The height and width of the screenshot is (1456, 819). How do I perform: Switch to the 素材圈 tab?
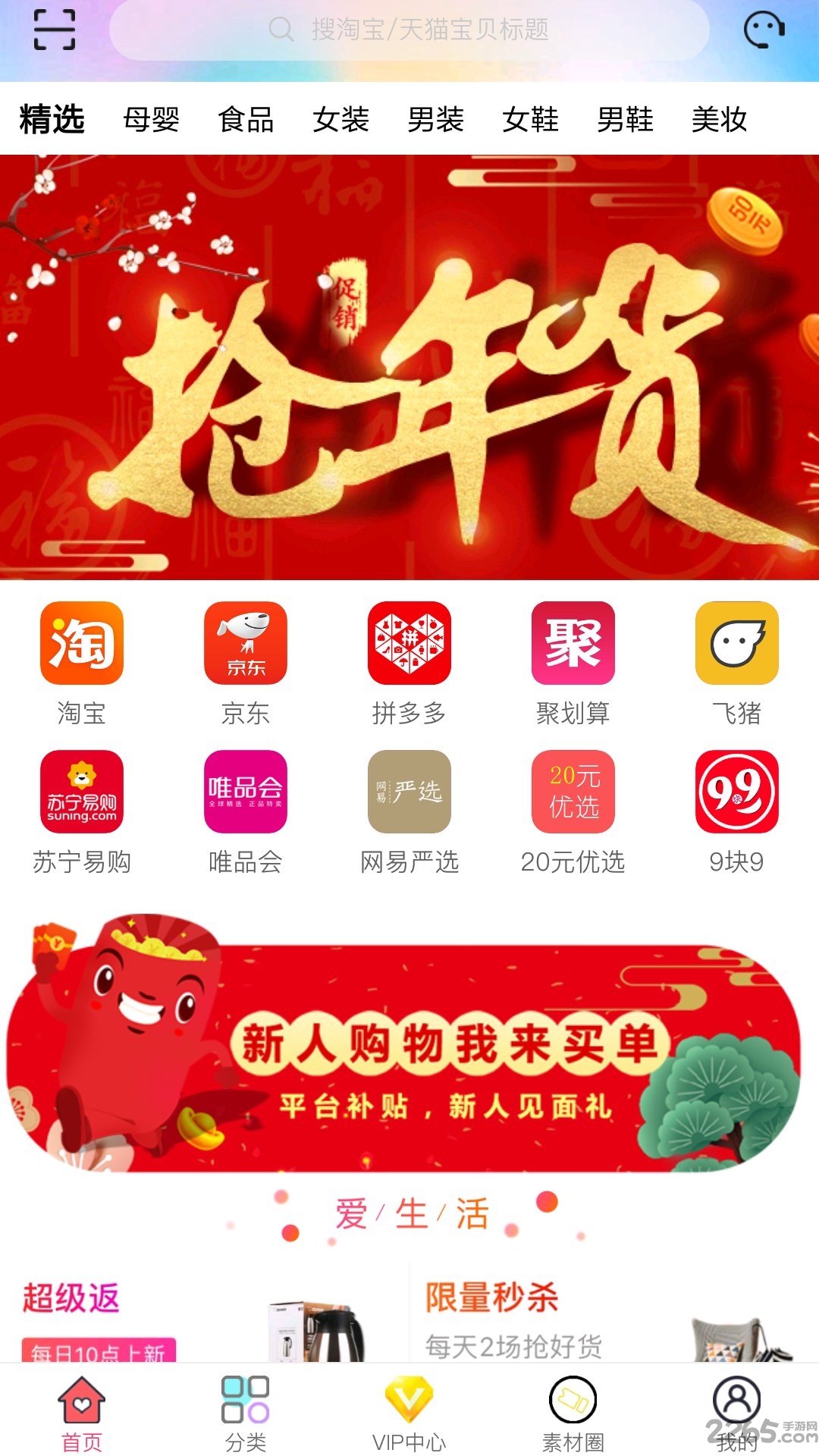[573, 1414]
